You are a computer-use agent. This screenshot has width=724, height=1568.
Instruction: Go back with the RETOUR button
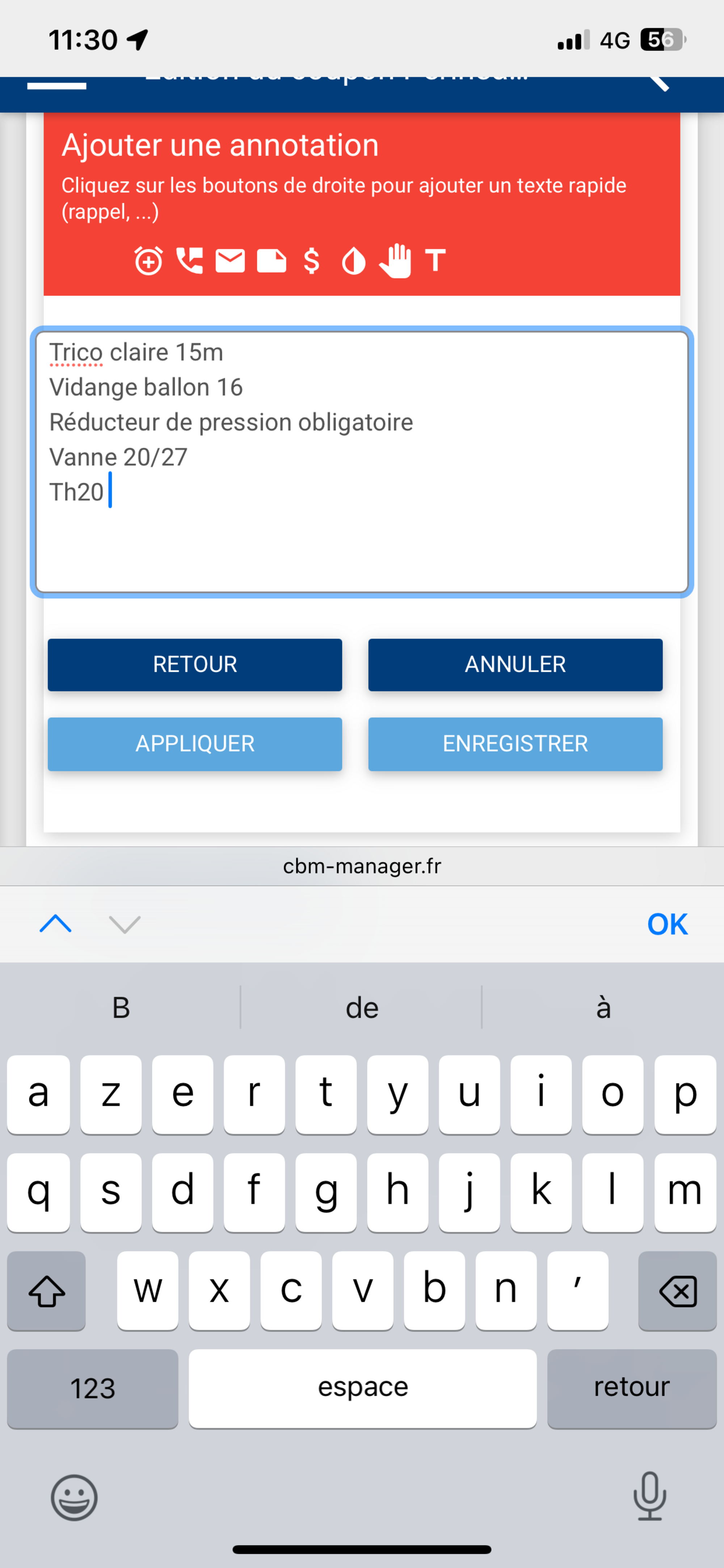click(195, 664)
